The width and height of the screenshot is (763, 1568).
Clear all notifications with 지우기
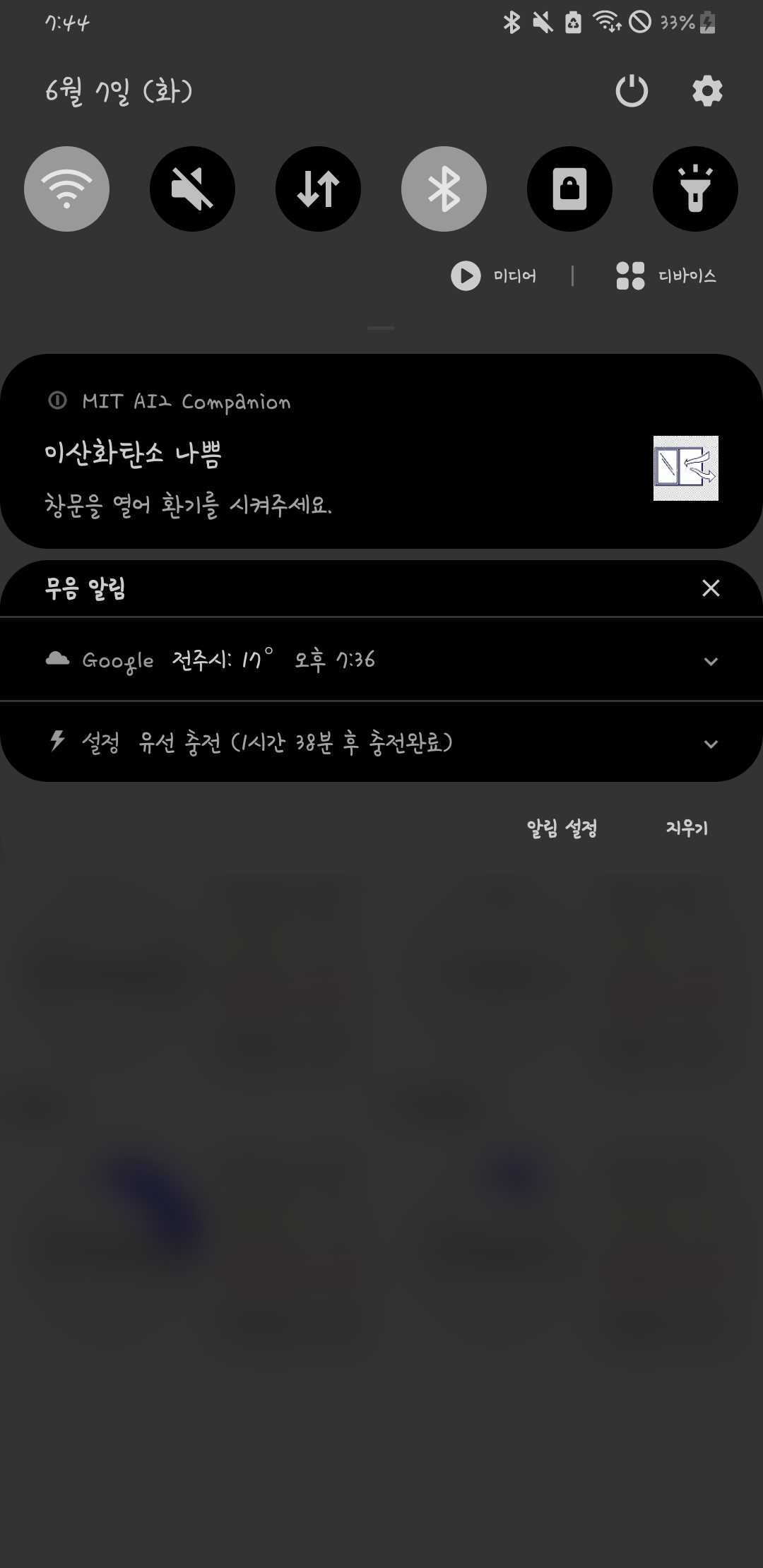click(x=686, y=828)
